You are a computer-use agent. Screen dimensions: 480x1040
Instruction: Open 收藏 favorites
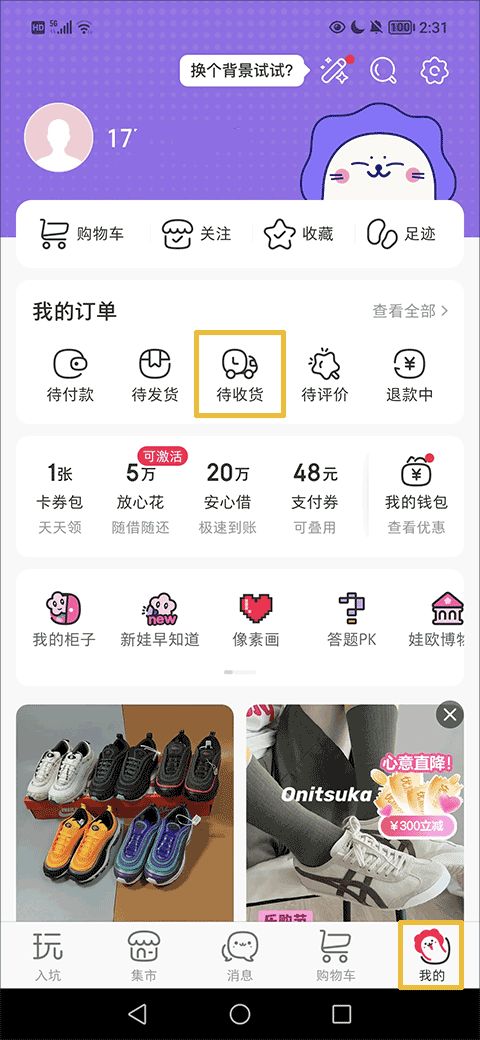(298, 233)
